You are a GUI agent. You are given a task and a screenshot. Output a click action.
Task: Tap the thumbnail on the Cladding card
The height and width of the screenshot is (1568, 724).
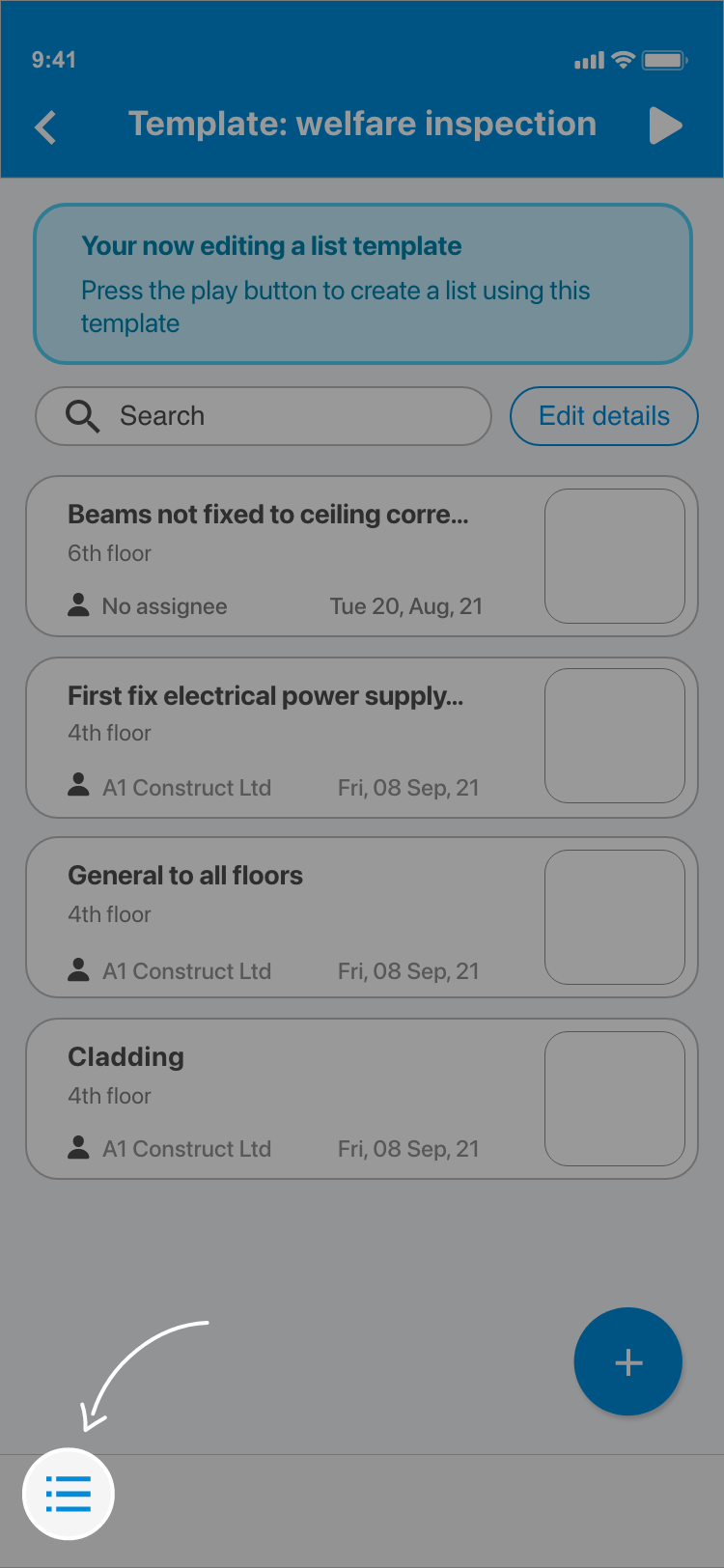tap(614, 1098)
